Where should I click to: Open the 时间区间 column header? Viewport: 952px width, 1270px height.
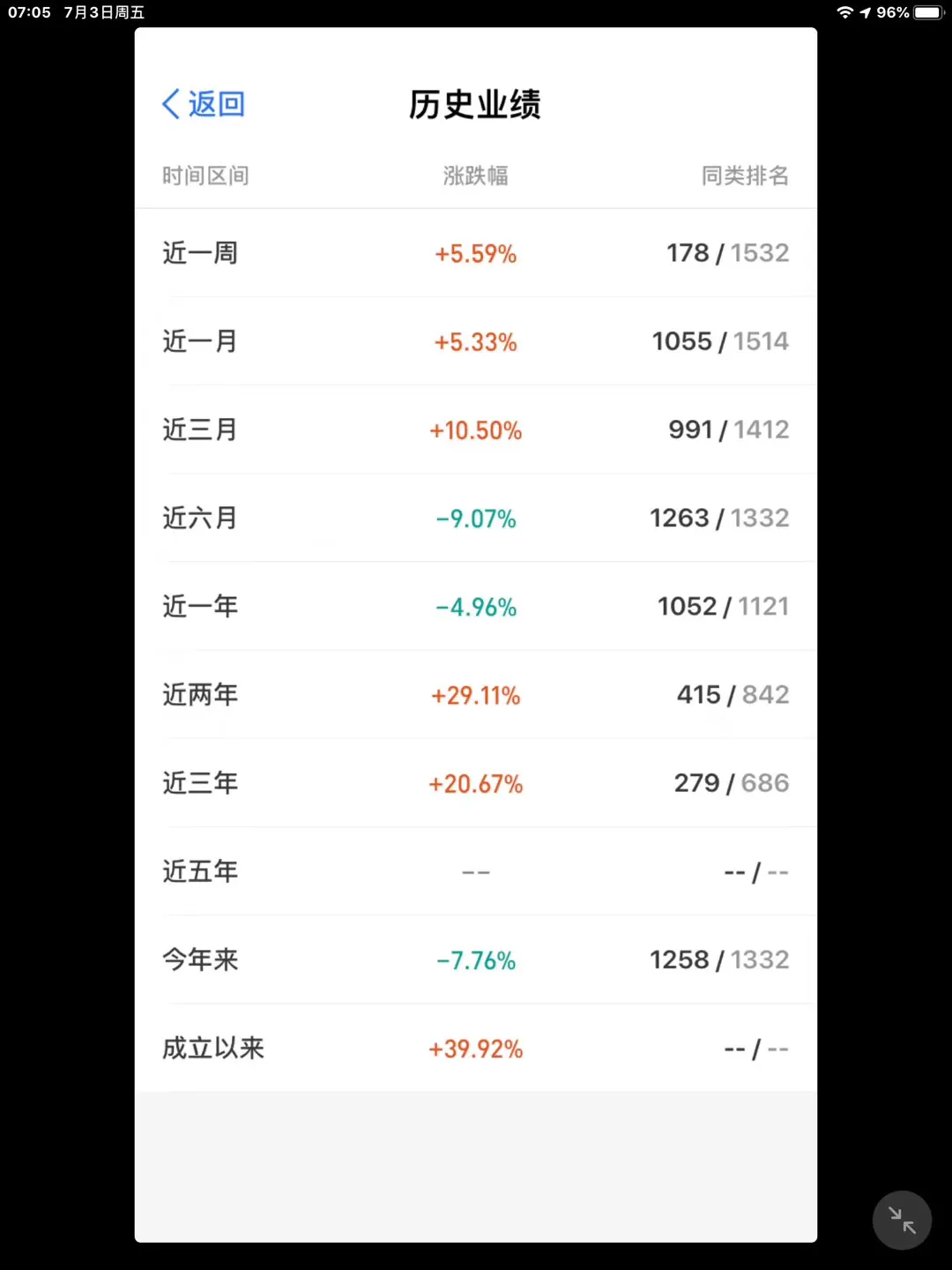pos(205,176)
